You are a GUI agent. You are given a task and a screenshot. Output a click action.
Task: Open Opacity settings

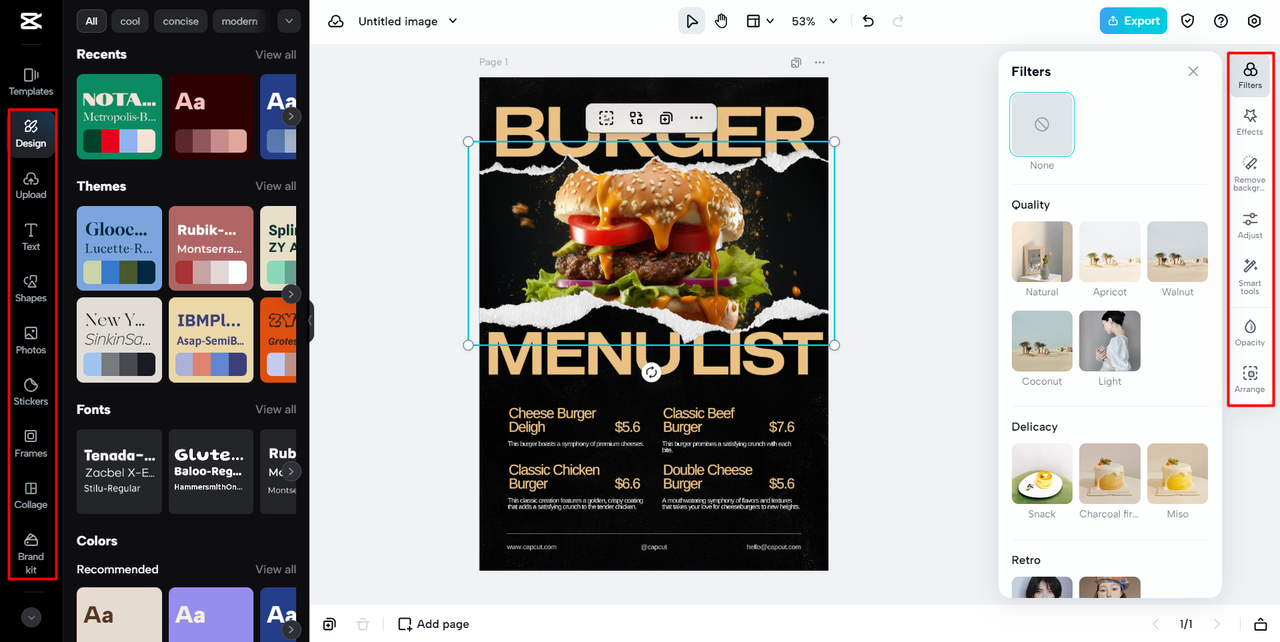[x=1249, y=332]
